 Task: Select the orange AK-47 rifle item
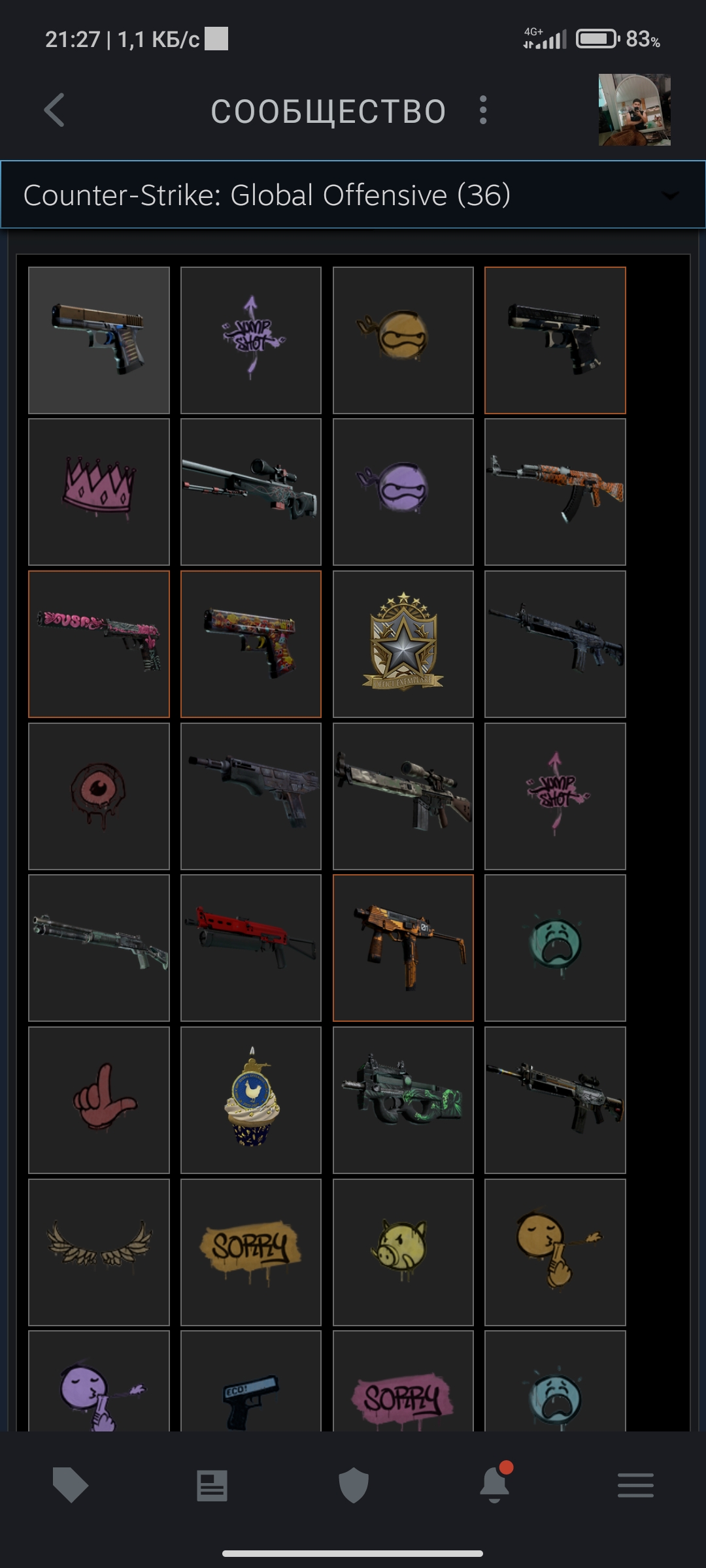pos(555,492)
